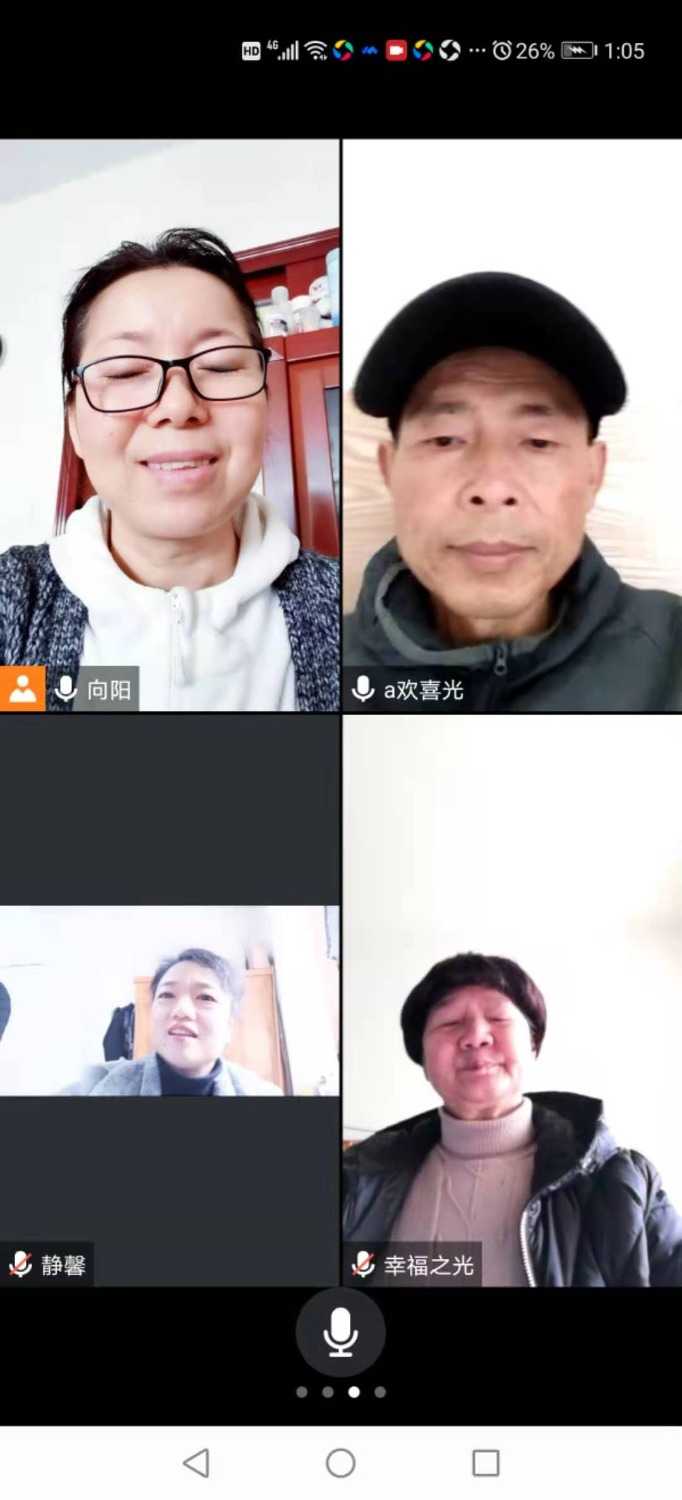682x1500 pixels.
Task: Go back with system back button
Action: 196,1463
